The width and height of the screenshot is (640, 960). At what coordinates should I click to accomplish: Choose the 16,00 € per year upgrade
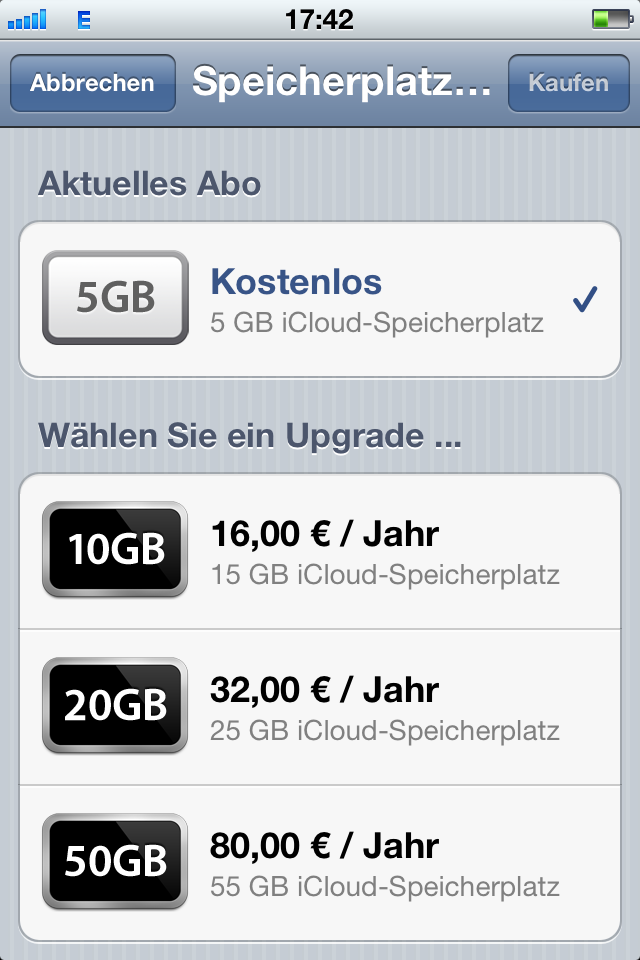click(320, 551)
